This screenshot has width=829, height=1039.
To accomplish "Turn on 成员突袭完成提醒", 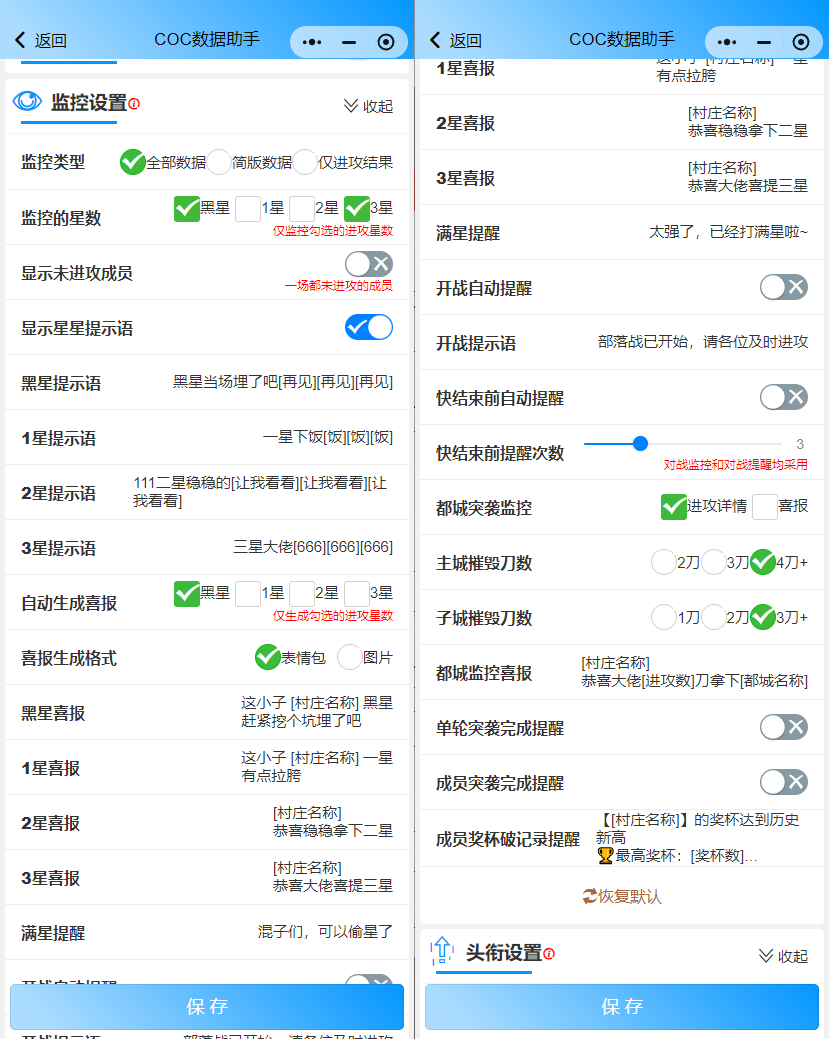I will coord(783,782).
